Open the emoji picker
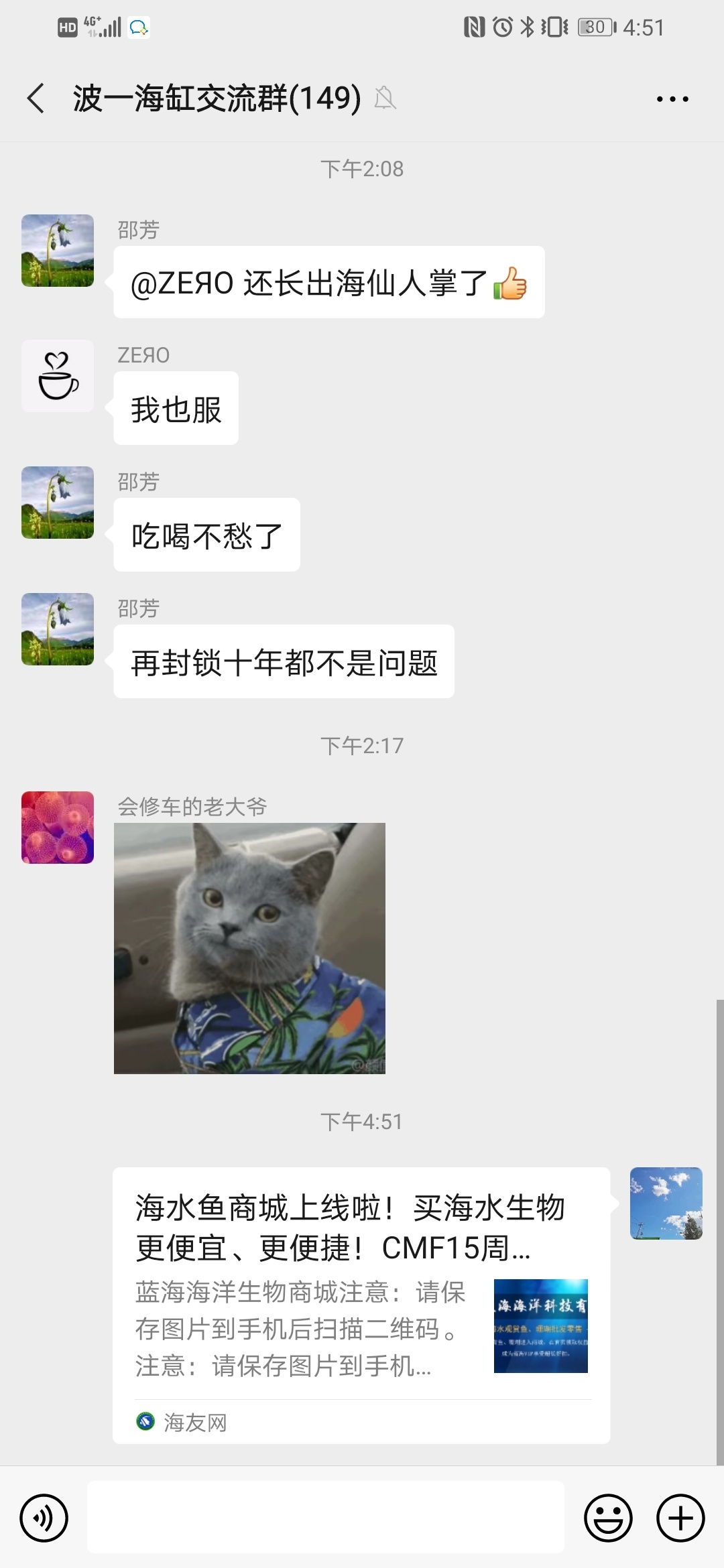 pos(608,1518)
